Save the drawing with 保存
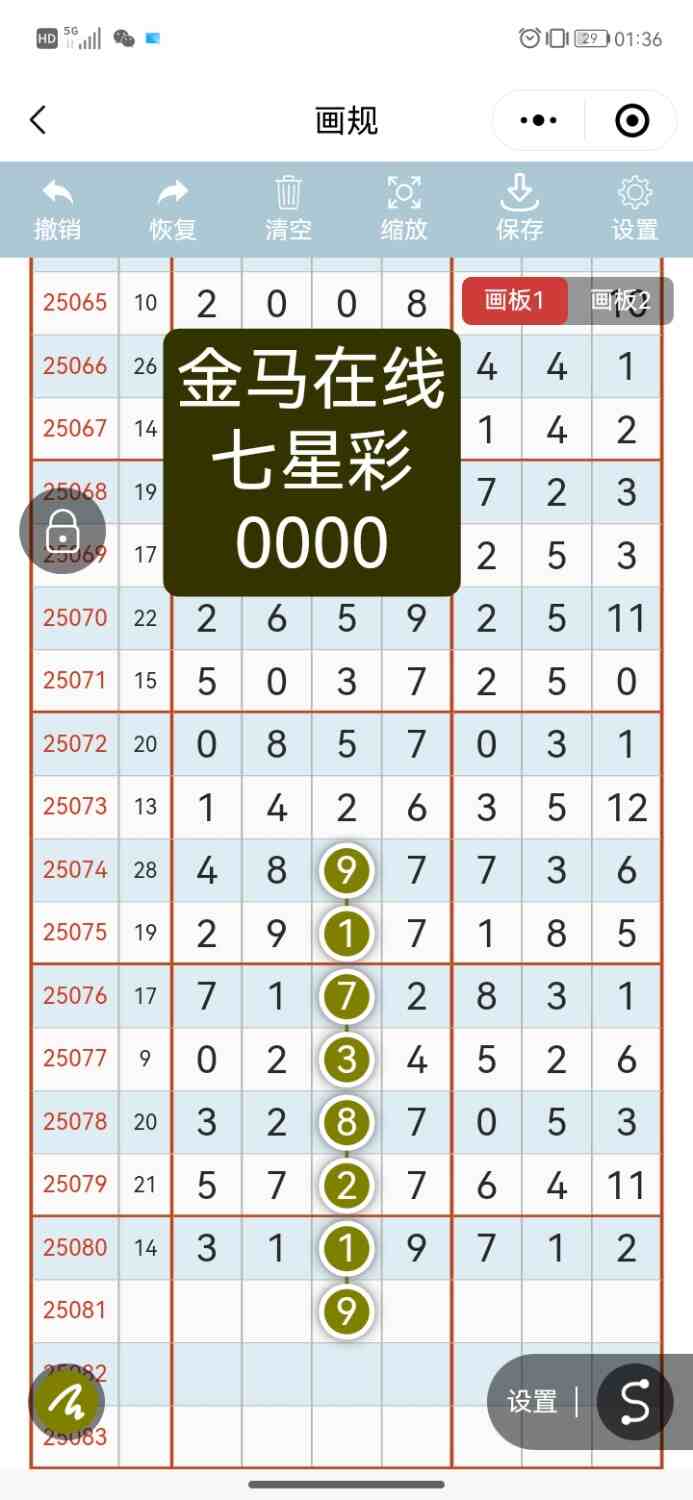The image size is (693, 1500). point(519,210)
